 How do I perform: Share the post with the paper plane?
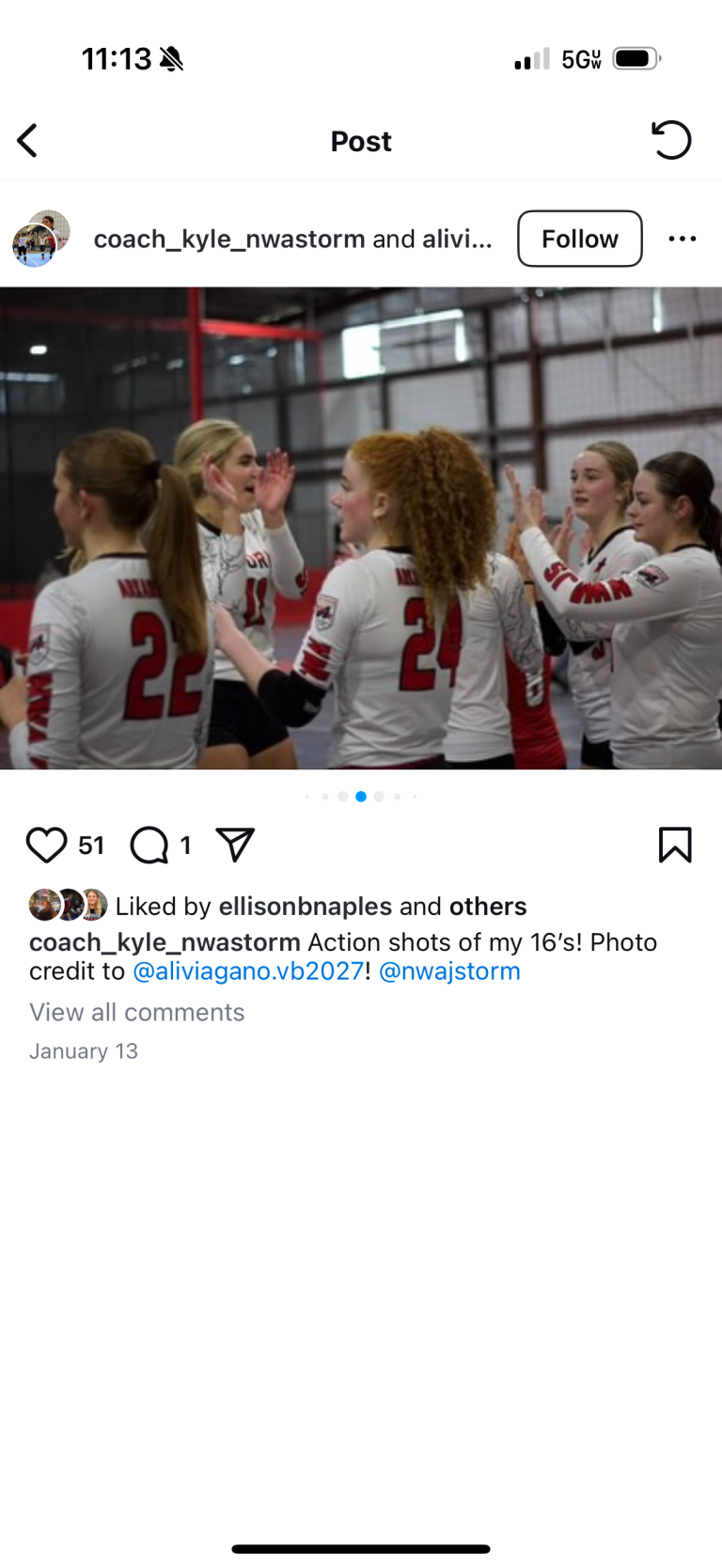(x=235, y=845)
